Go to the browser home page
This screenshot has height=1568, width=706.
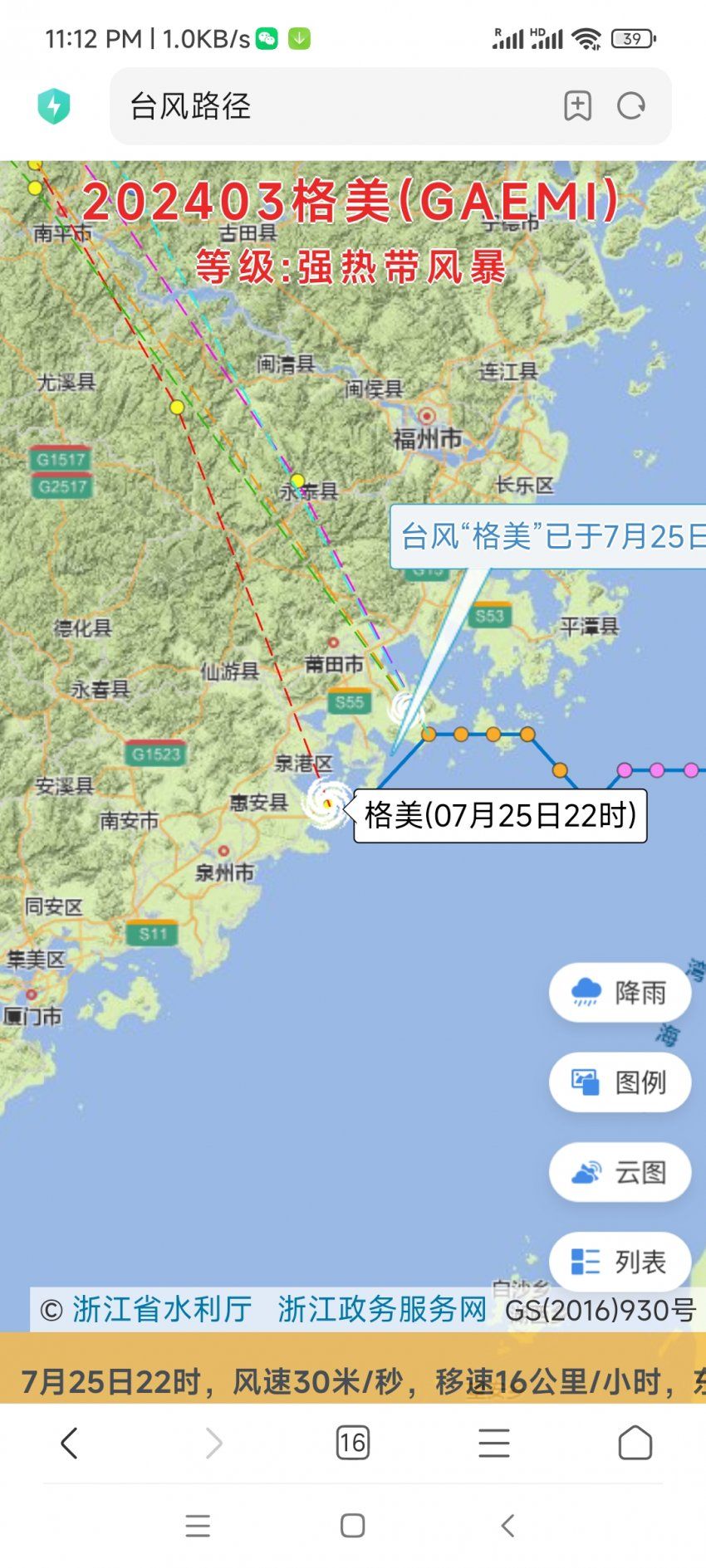(x=635, y=1443)
